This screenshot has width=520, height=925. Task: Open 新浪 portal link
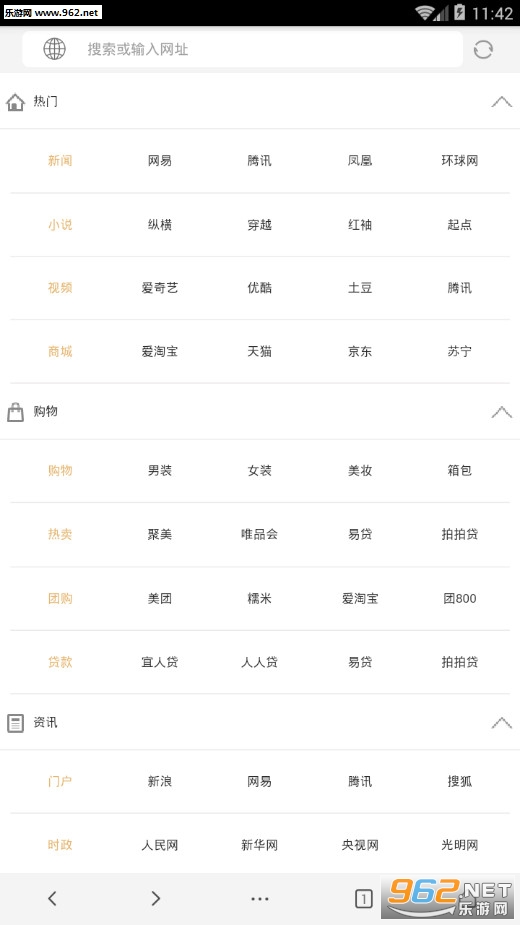159,782
